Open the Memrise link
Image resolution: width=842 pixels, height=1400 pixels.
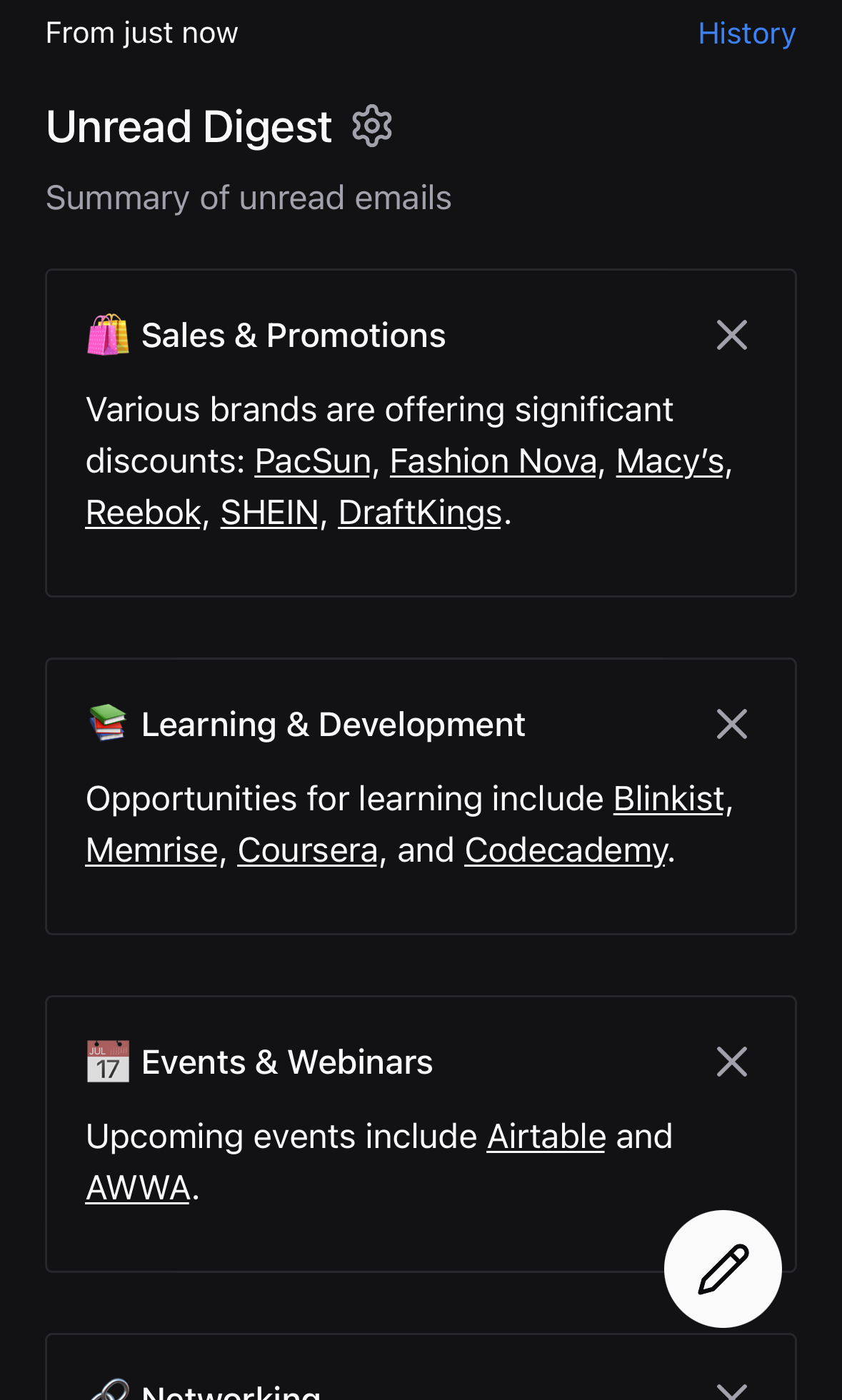click(x=151, y=850)
